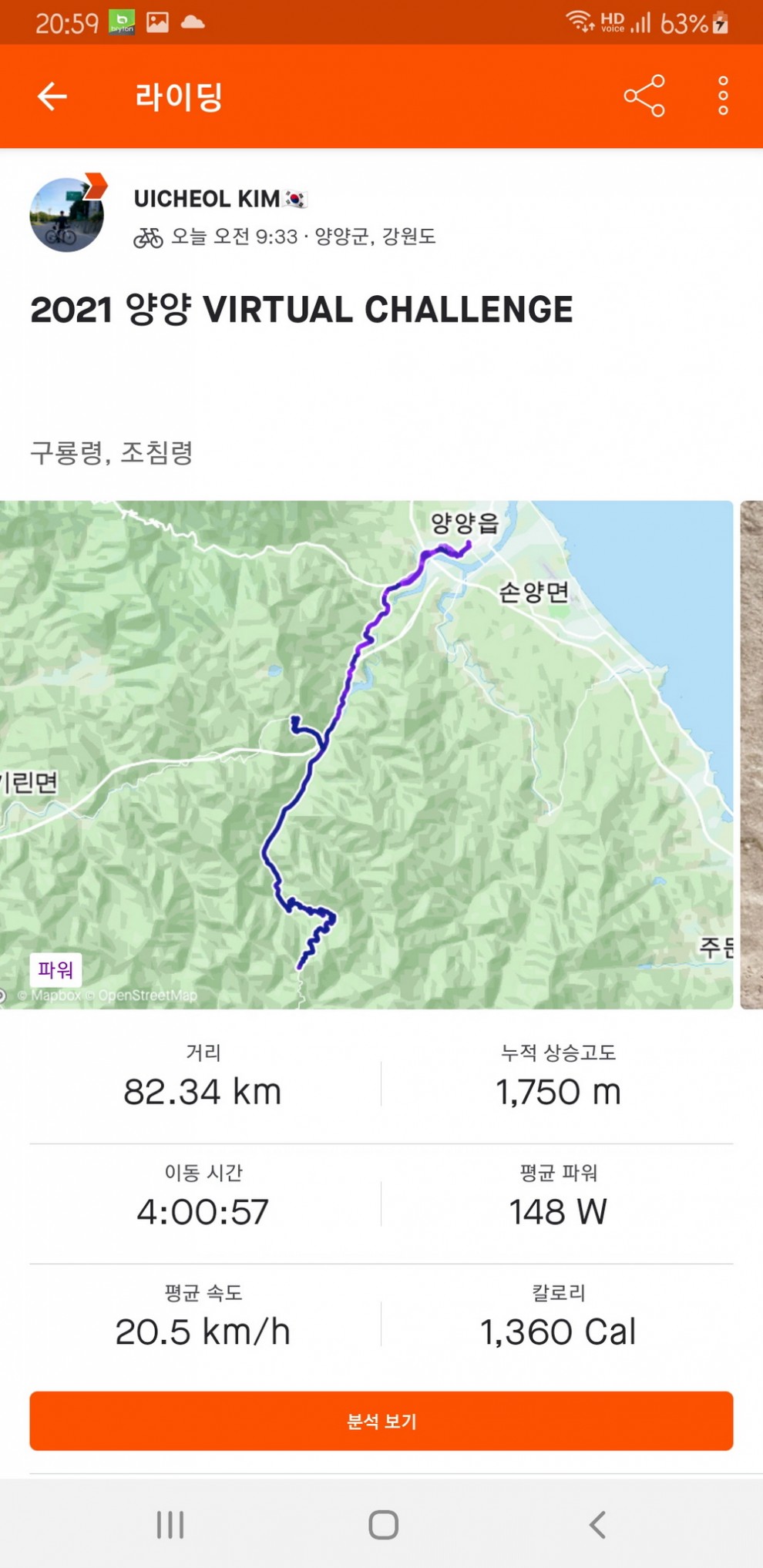Share this riding activity
The height and width of the screenshot is (1568, 763).
[x=644, y=96]
